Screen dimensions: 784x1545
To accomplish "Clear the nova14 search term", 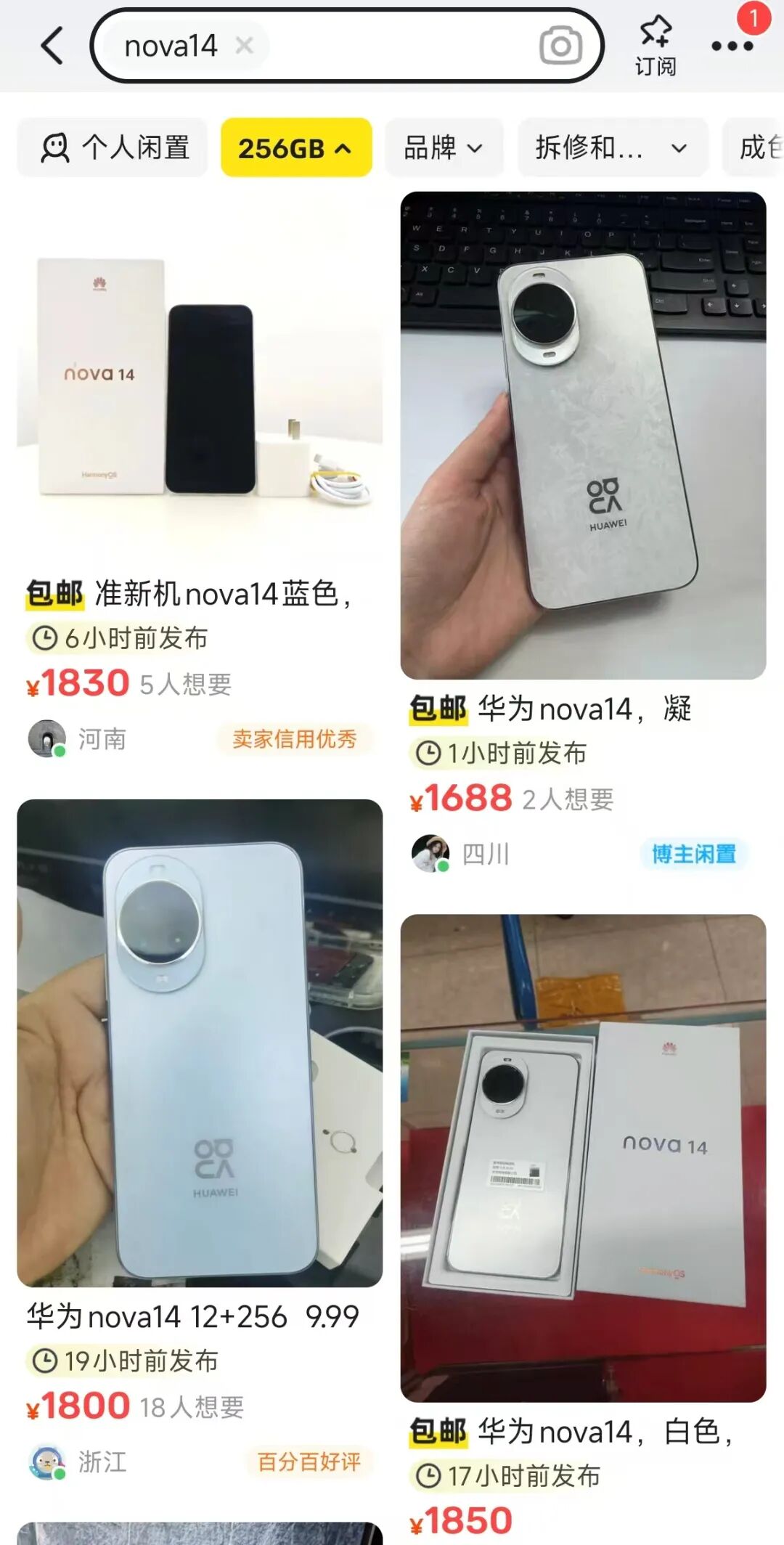I will point(245,46).
